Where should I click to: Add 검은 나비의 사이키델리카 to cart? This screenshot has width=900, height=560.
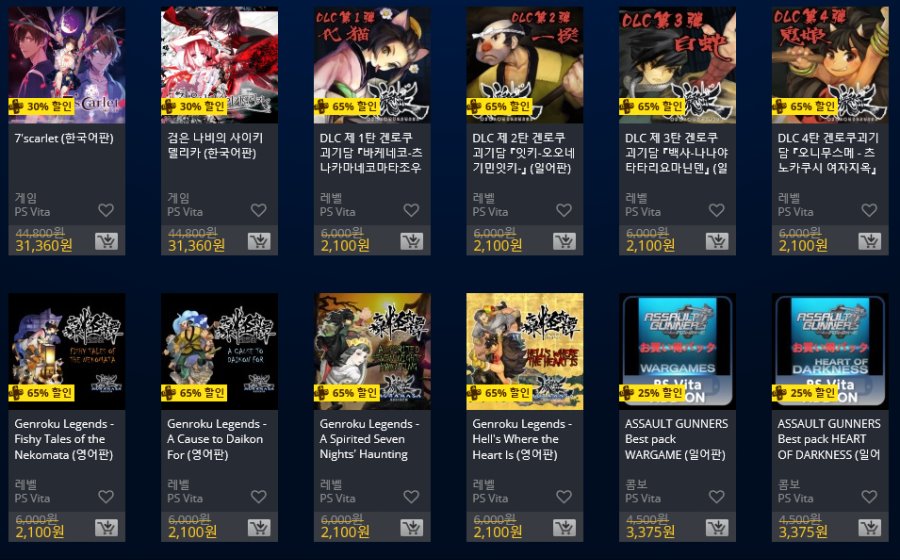click(x=258, y=241)
